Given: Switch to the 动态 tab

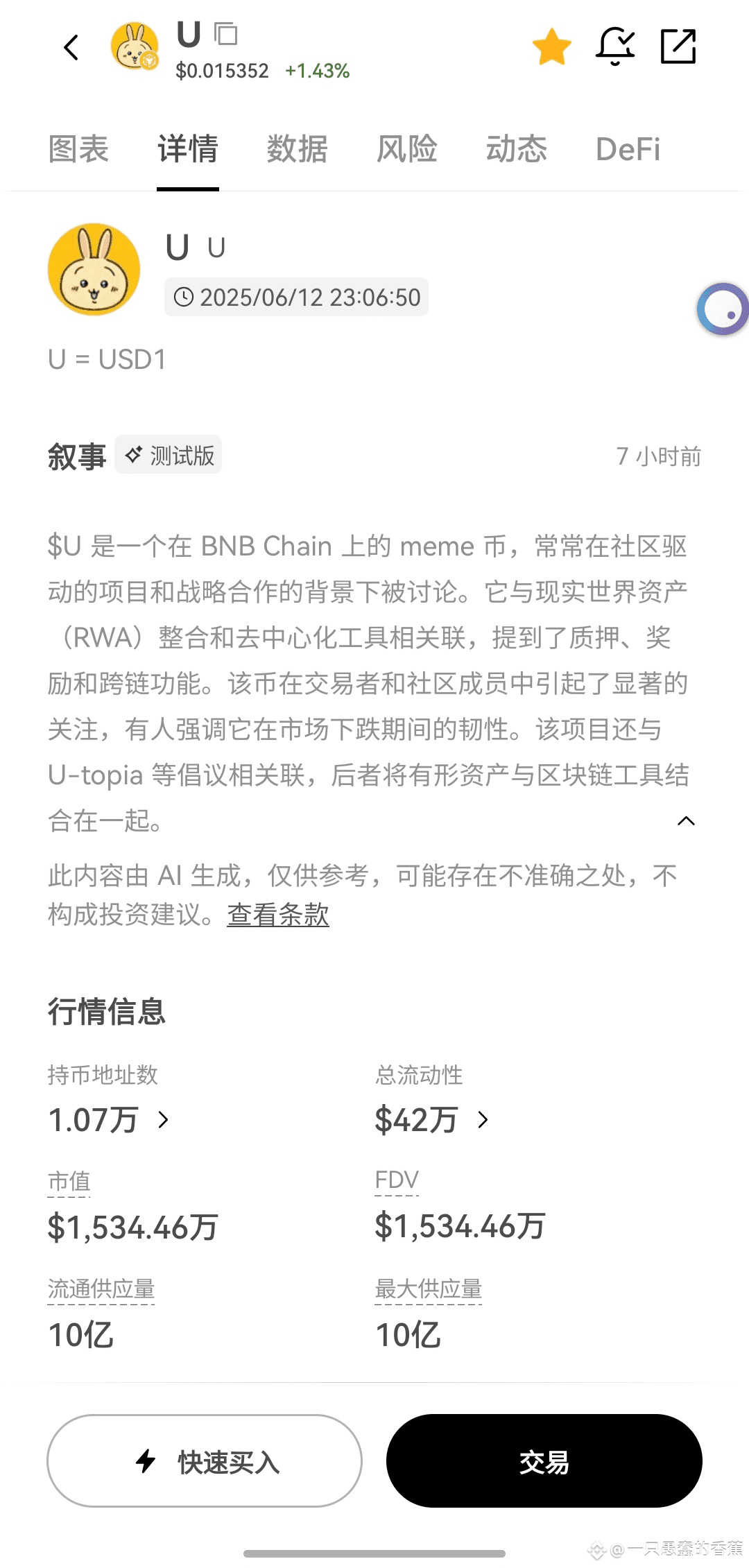Looking at the screenshot, I should (x=516, y=149).
